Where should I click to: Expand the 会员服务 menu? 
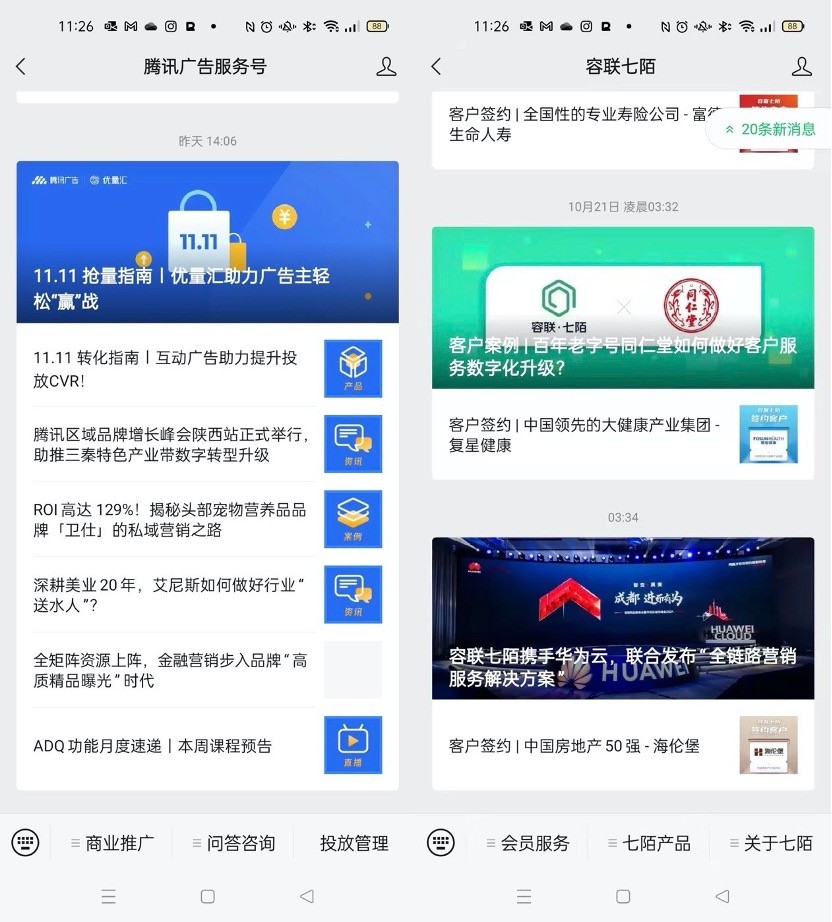[527, 843]
